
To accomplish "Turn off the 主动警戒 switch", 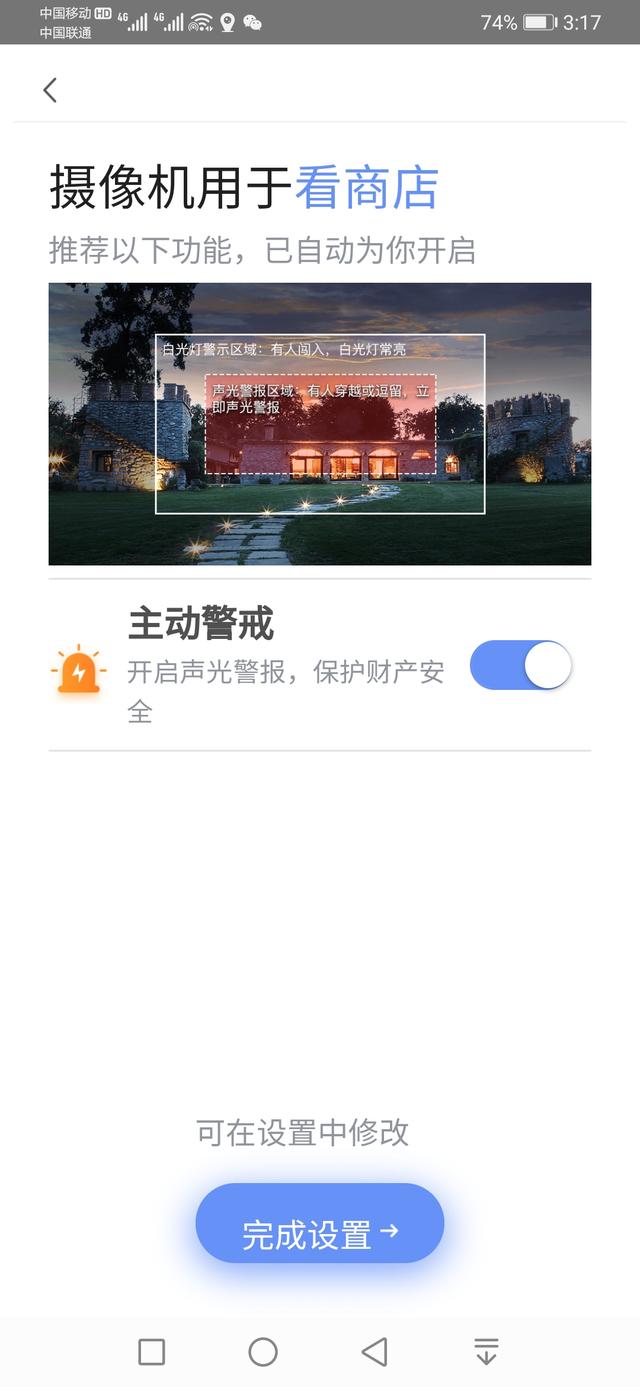I will tap(520, 666).
